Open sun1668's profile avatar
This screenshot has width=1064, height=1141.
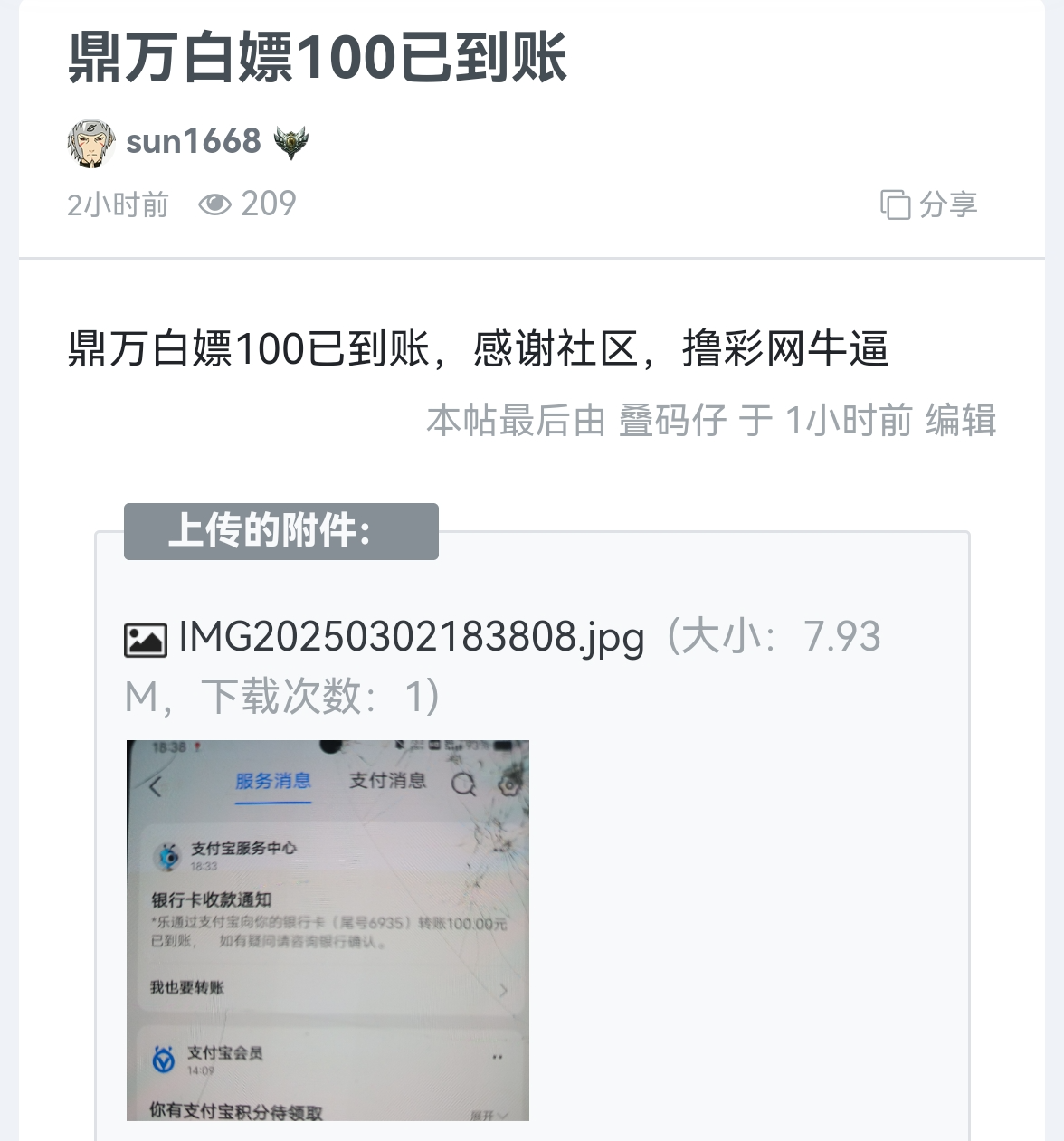[91, 142]
